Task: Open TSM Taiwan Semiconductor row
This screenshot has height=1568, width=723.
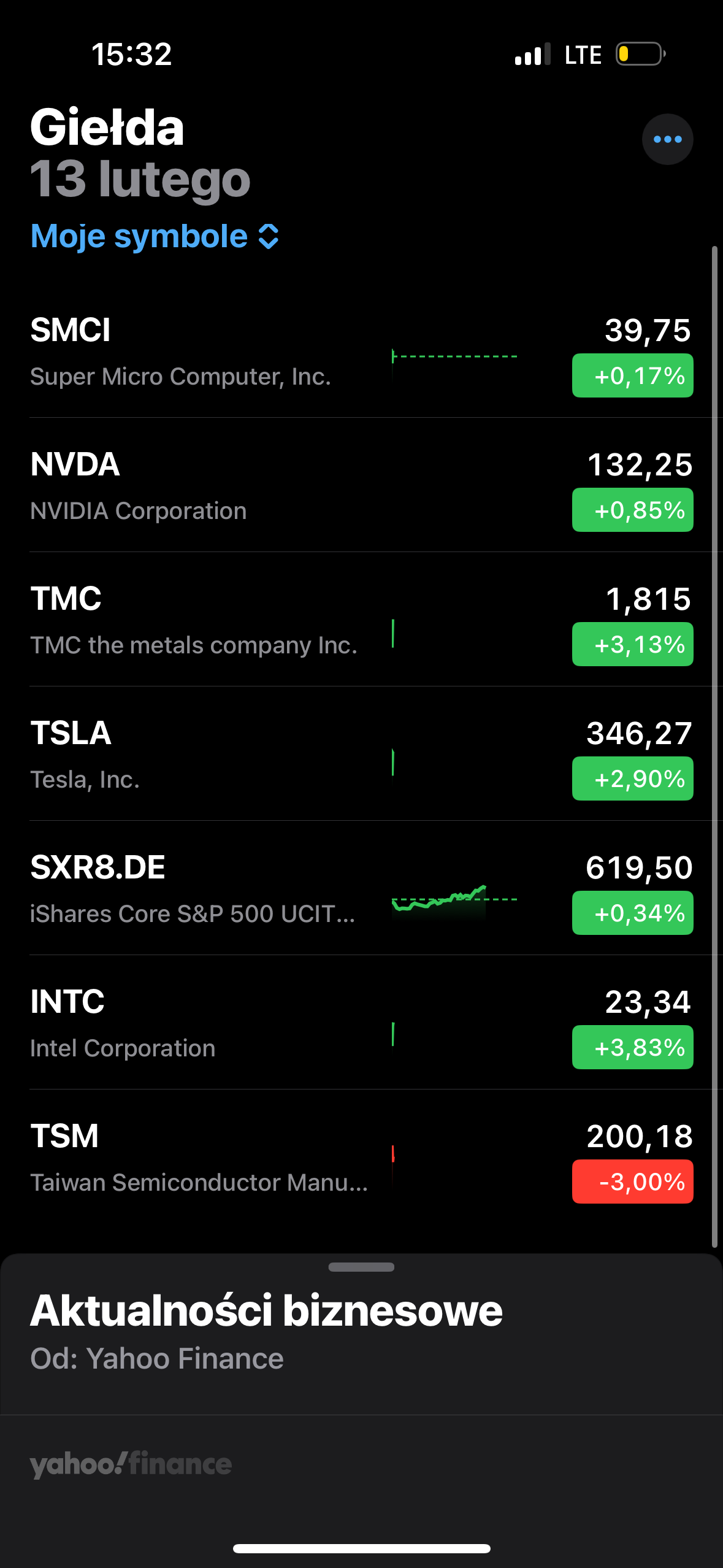Action: [x=184, y=1158]
